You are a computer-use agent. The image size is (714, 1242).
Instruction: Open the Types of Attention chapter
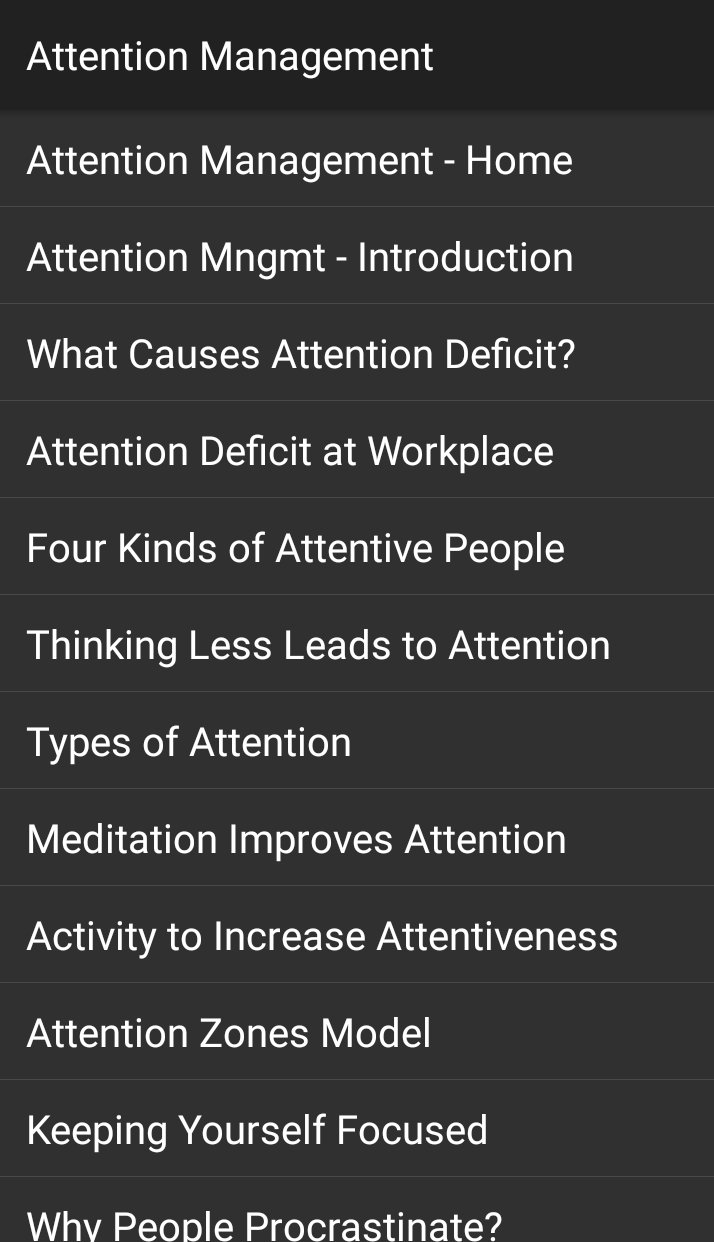click(x=190, y=742)
